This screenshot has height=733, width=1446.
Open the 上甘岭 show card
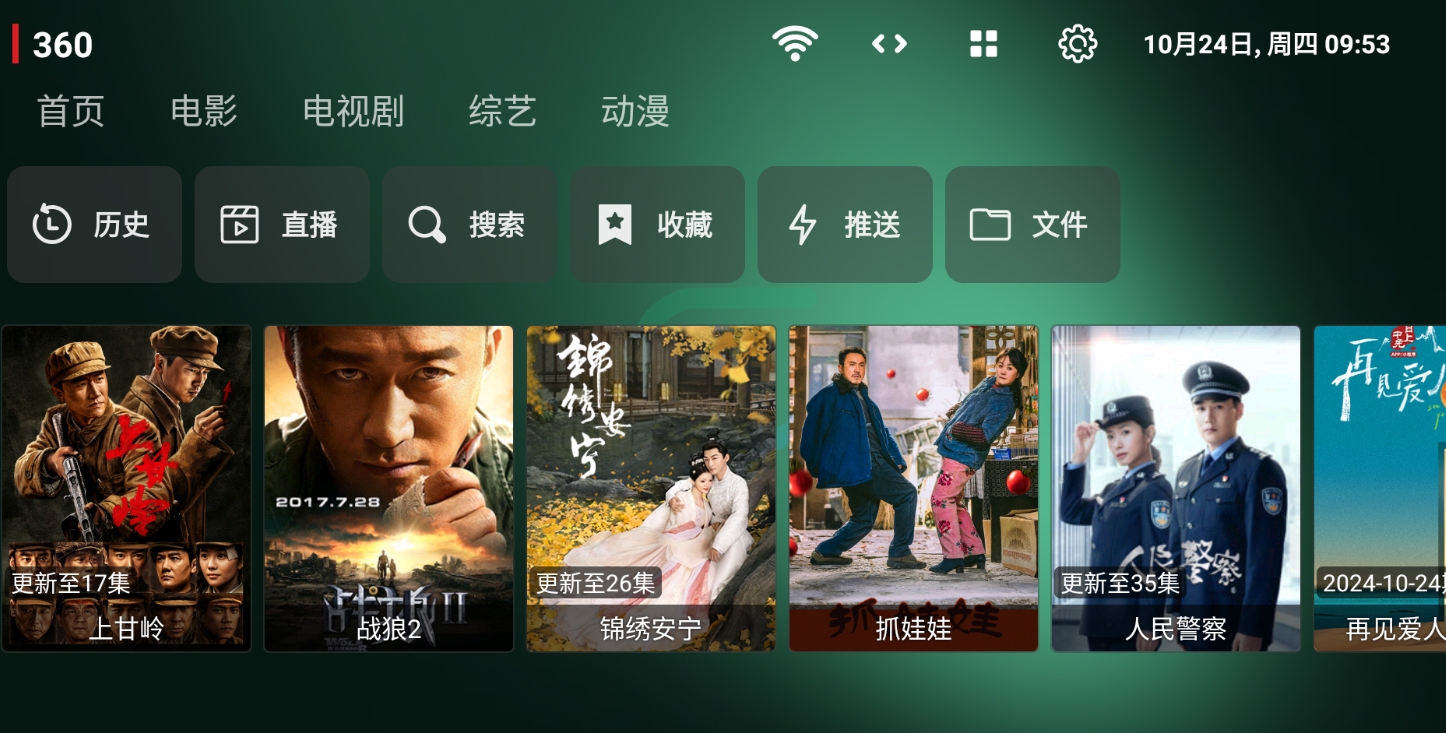[x=126, y=488]
